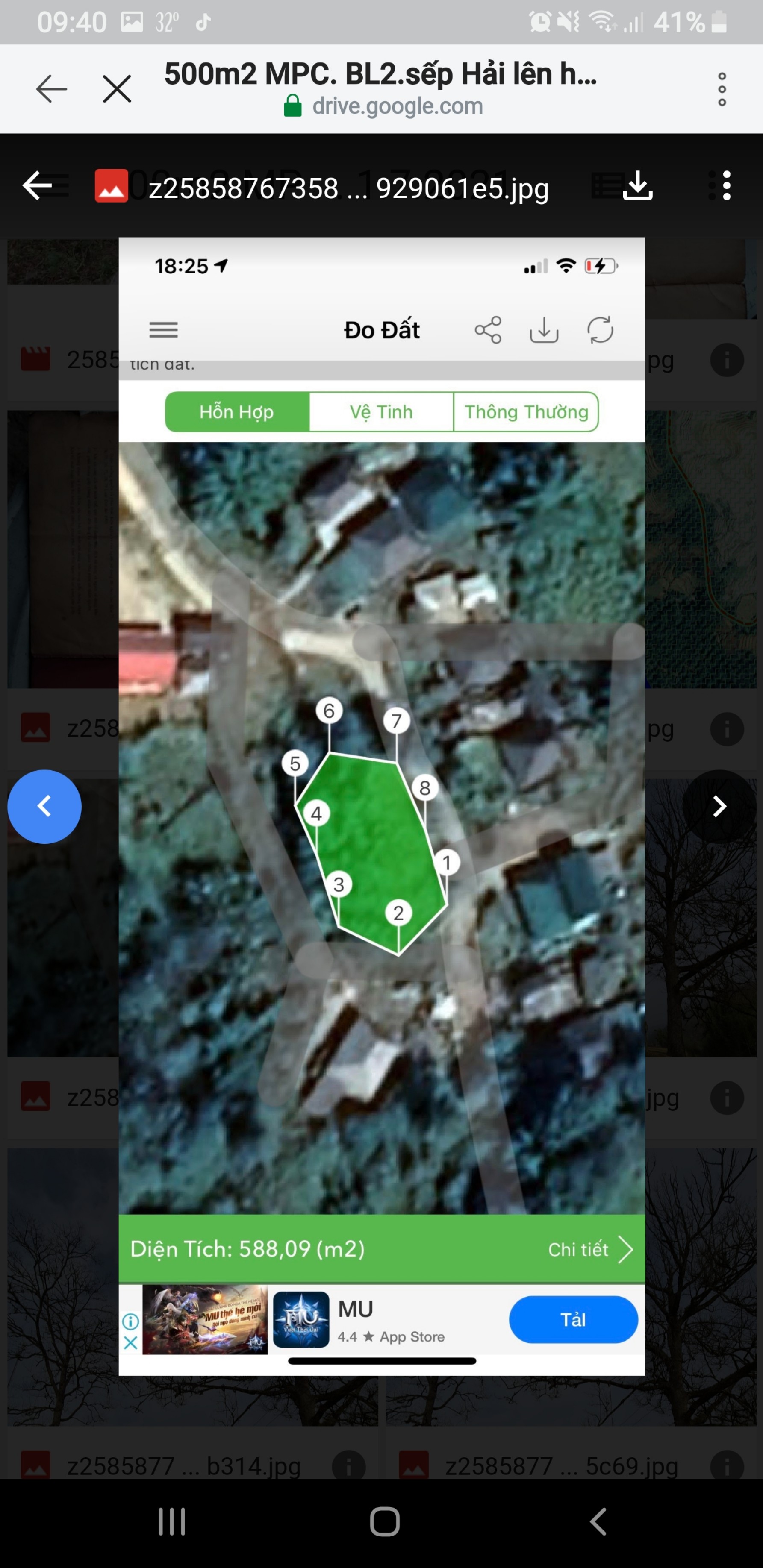Go back in the browser toolbar

coord(51,89)
